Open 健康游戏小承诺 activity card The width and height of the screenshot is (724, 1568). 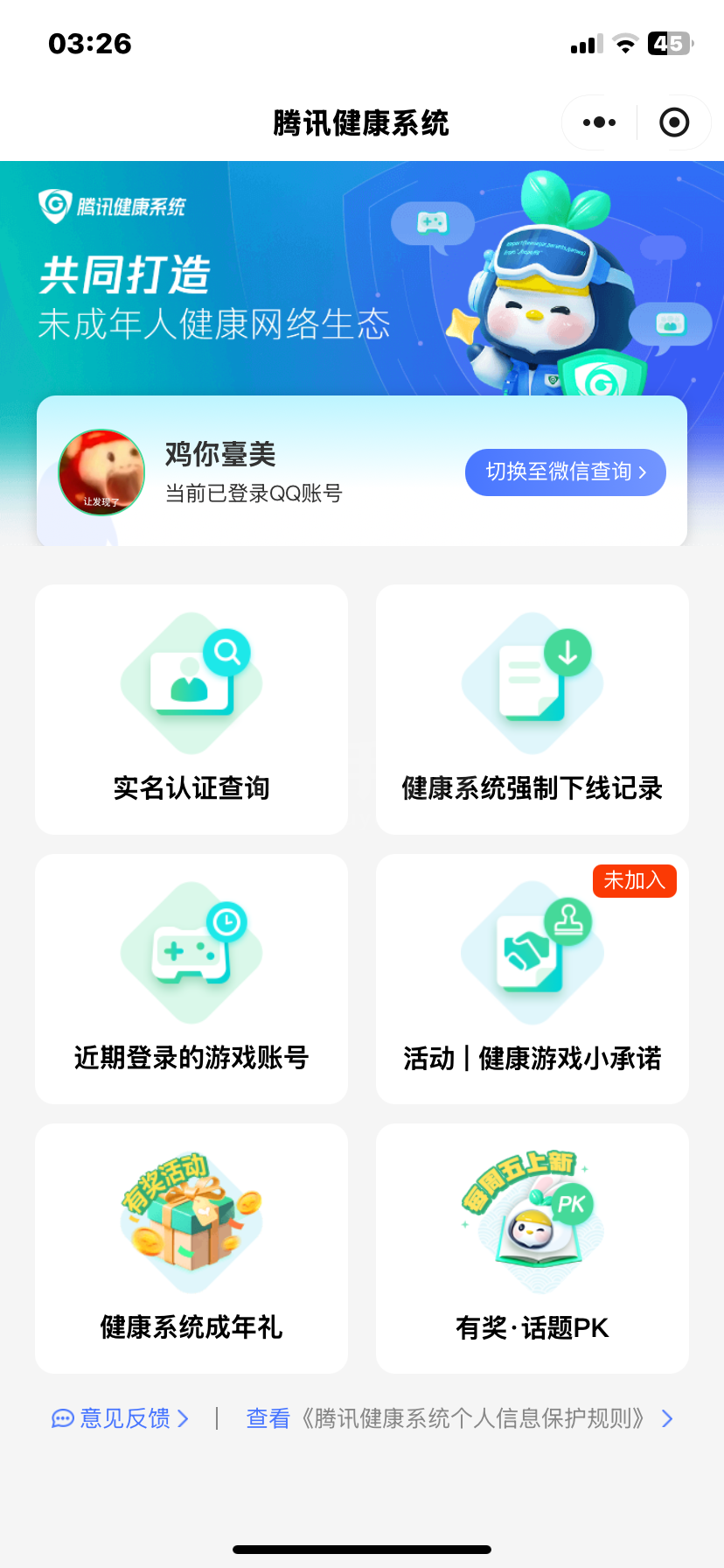[x=533, y=979]
